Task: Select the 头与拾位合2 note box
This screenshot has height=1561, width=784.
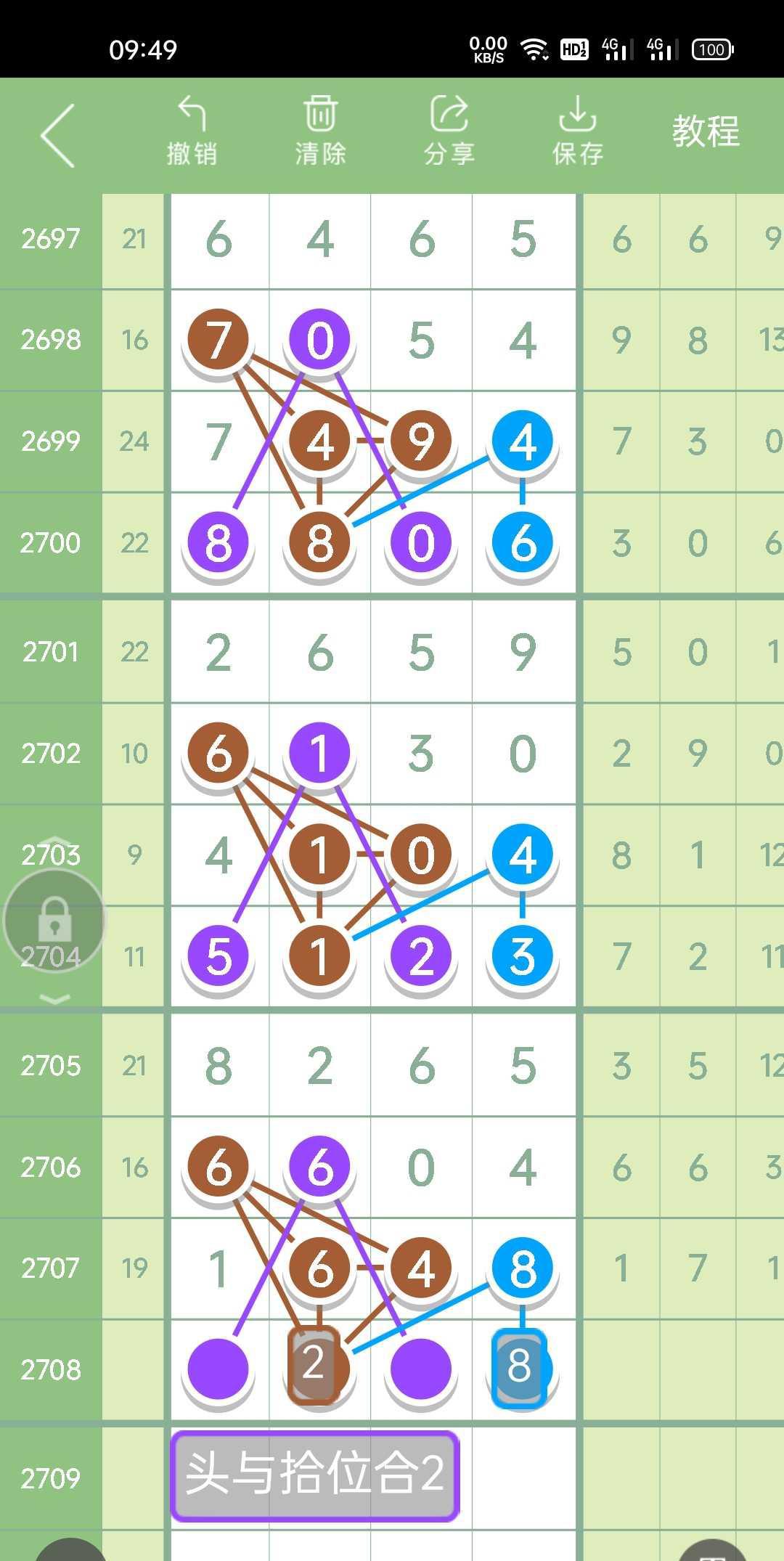Action: coord(315,1476)
